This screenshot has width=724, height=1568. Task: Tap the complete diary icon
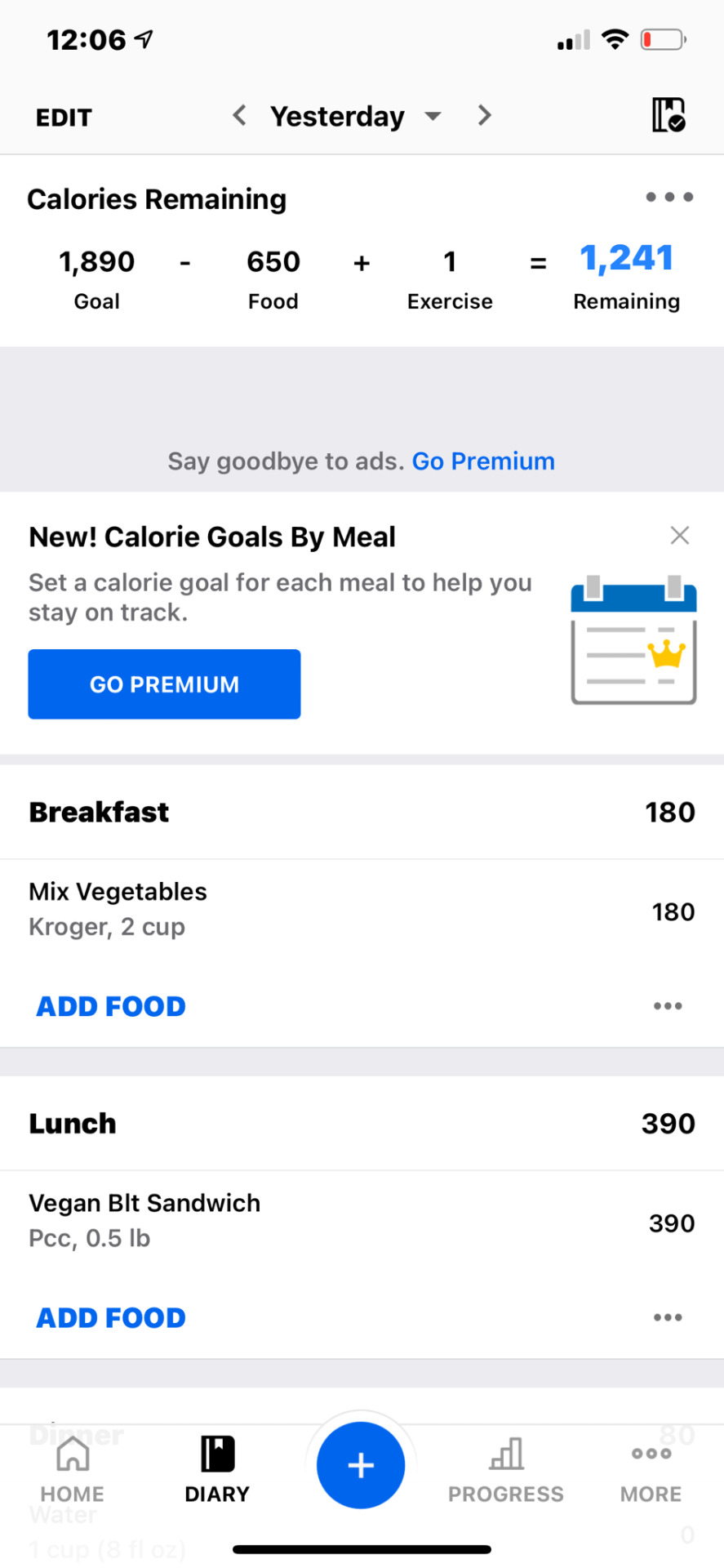pyautogui.click(x=668, y=115)
